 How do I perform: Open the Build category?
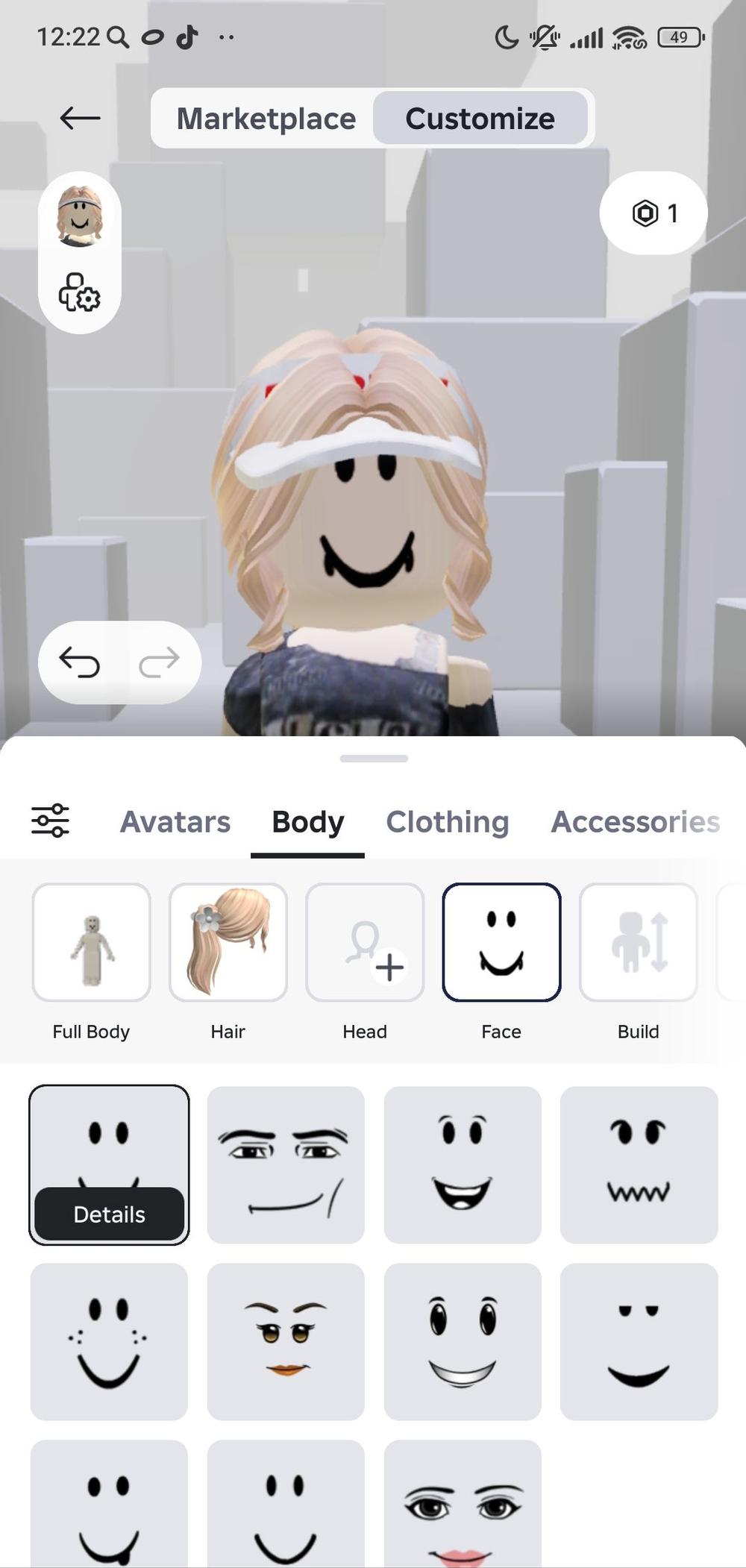[x=638, y=943]
